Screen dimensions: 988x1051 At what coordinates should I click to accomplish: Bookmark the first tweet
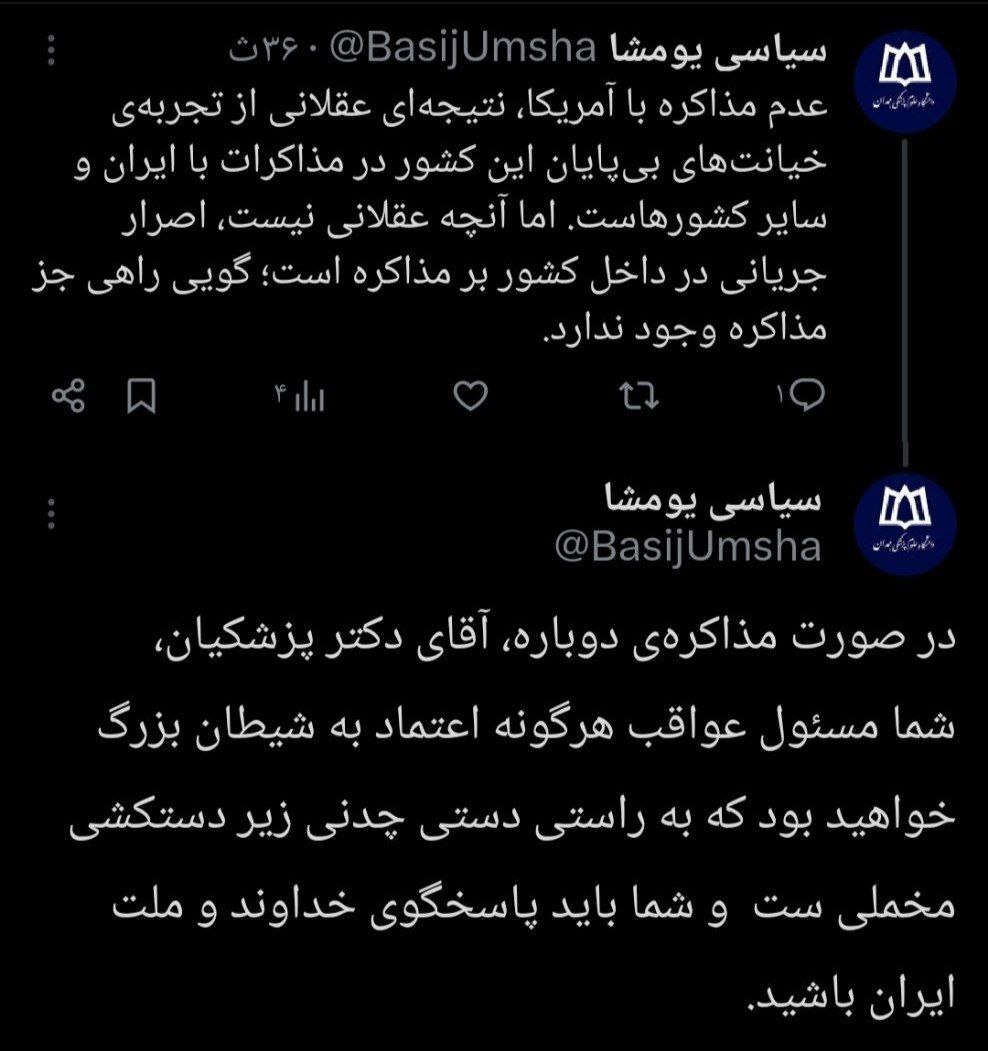coord(140,396)
